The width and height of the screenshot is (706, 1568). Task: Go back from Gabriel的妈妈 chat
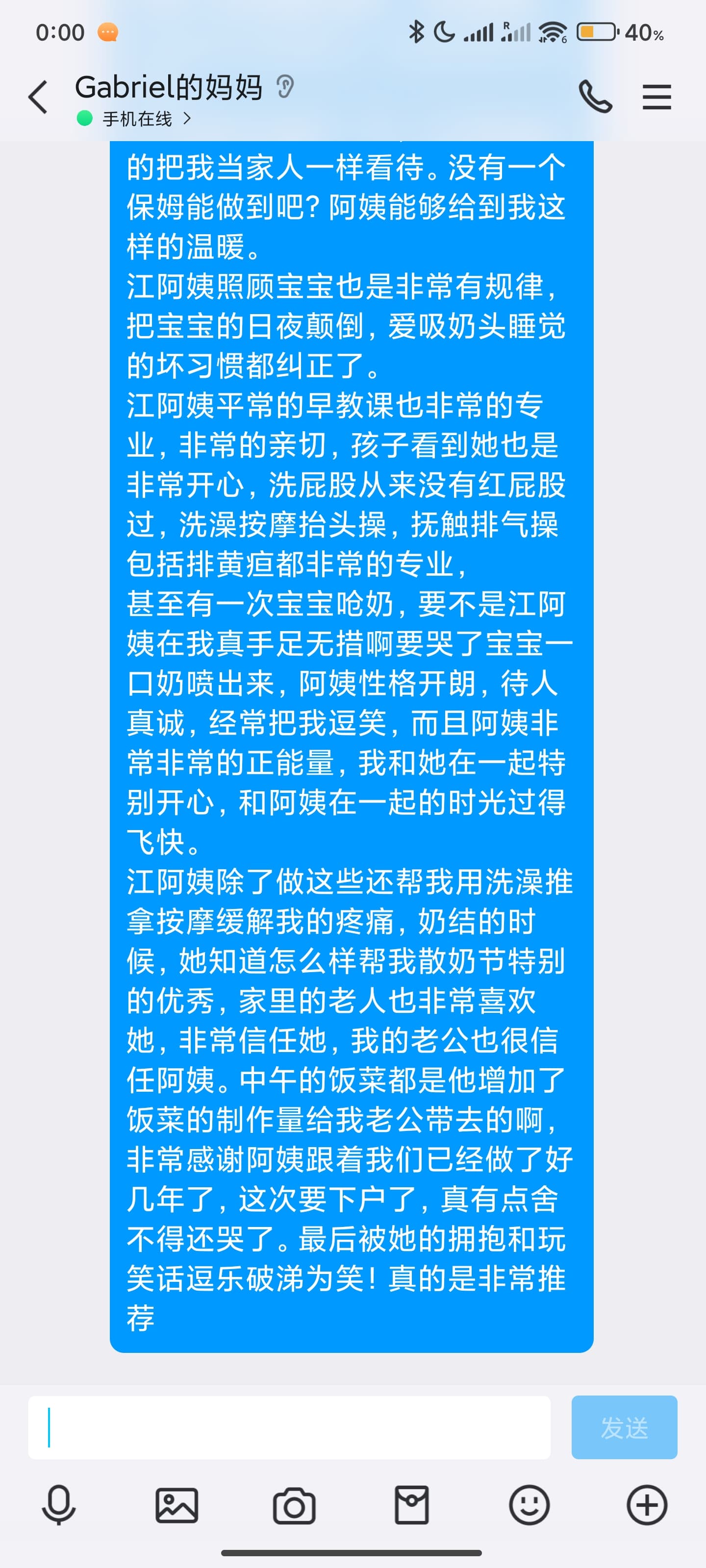[38, 98]
